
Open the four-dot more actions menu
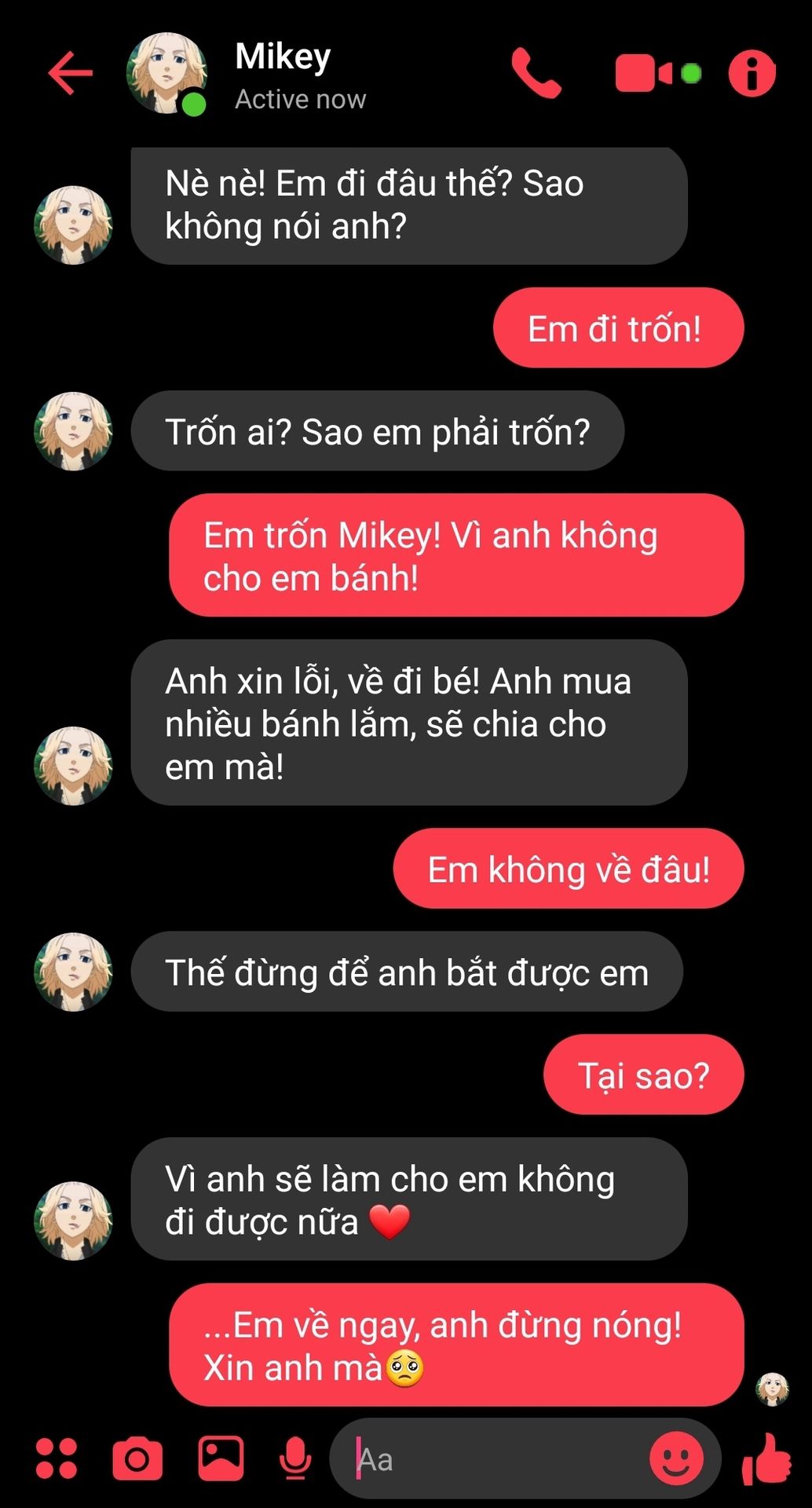click(57, 1459)
